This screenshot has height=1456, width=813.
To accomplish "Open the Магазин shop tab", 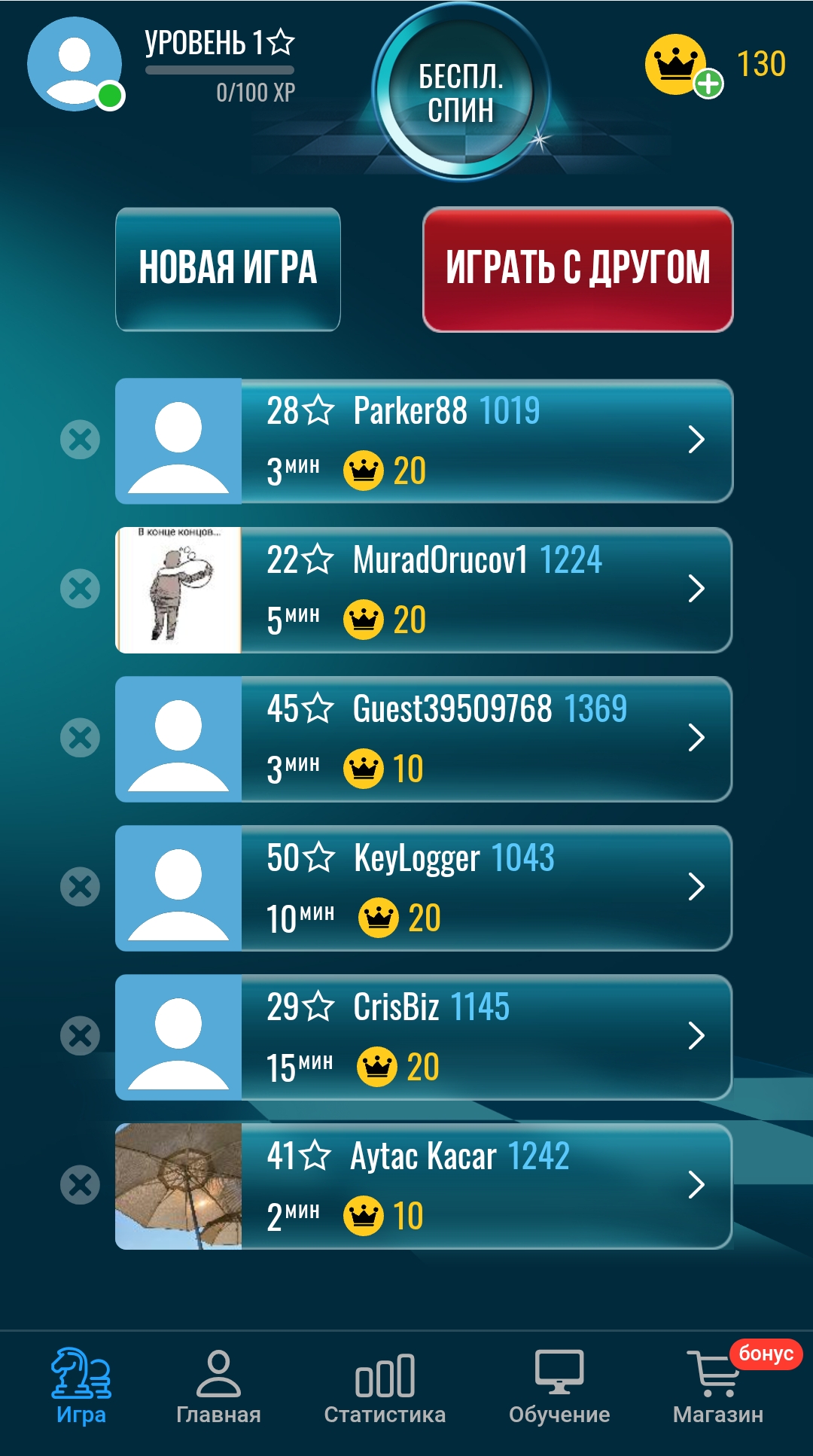I will 717,1387.
